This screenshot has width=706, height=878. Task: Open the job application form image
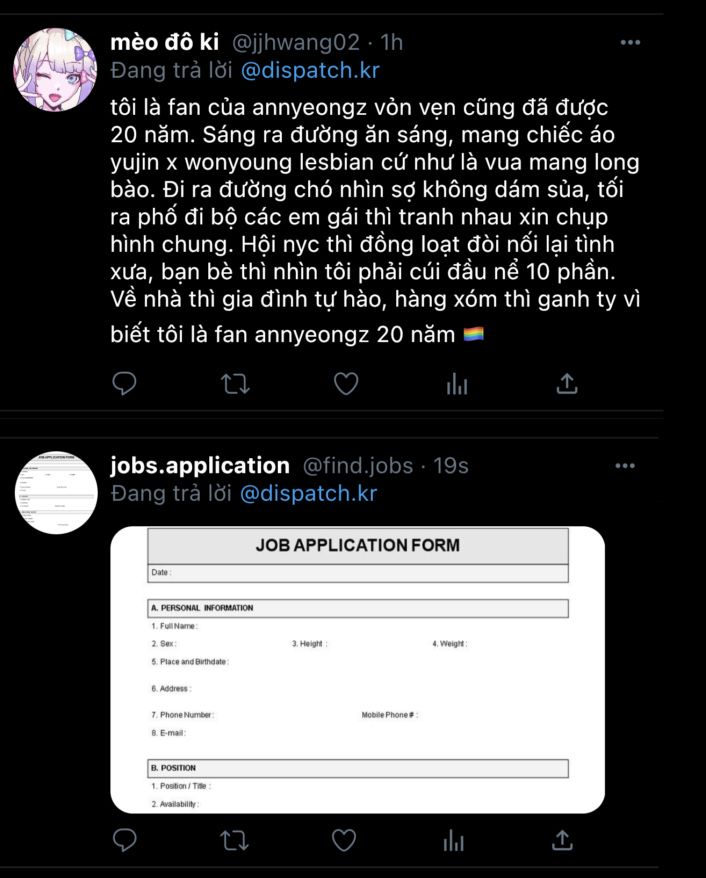(x=357, y=669)
